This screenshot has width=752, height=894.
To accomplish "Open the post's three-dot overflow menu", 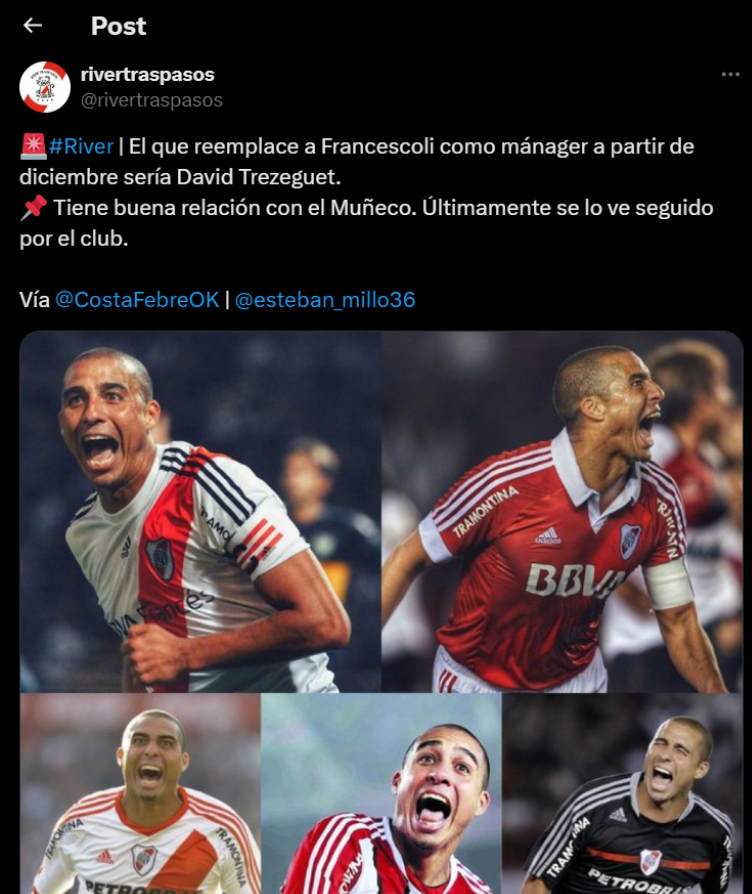I will coord(731,75).
